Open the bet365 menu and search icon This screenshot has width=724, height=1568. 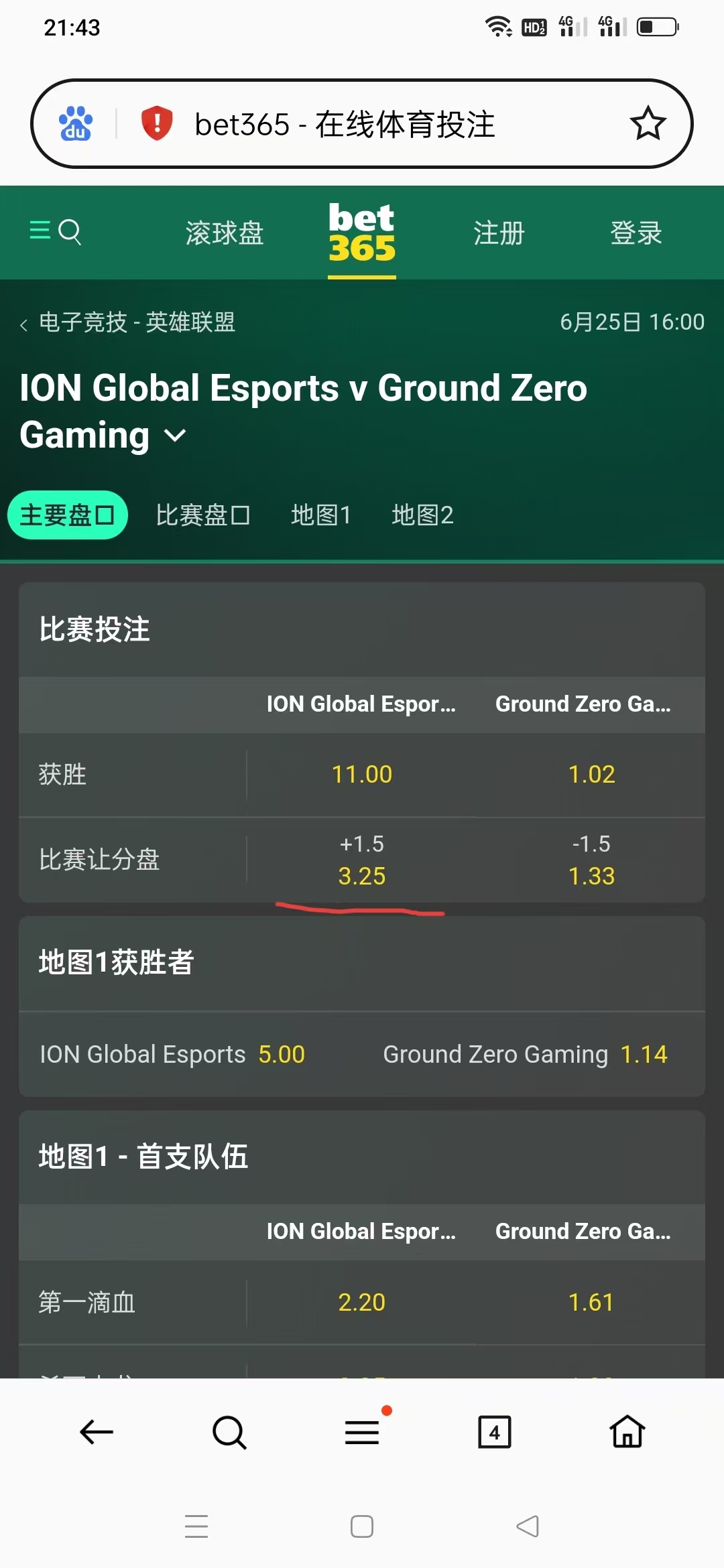[56, 232]
